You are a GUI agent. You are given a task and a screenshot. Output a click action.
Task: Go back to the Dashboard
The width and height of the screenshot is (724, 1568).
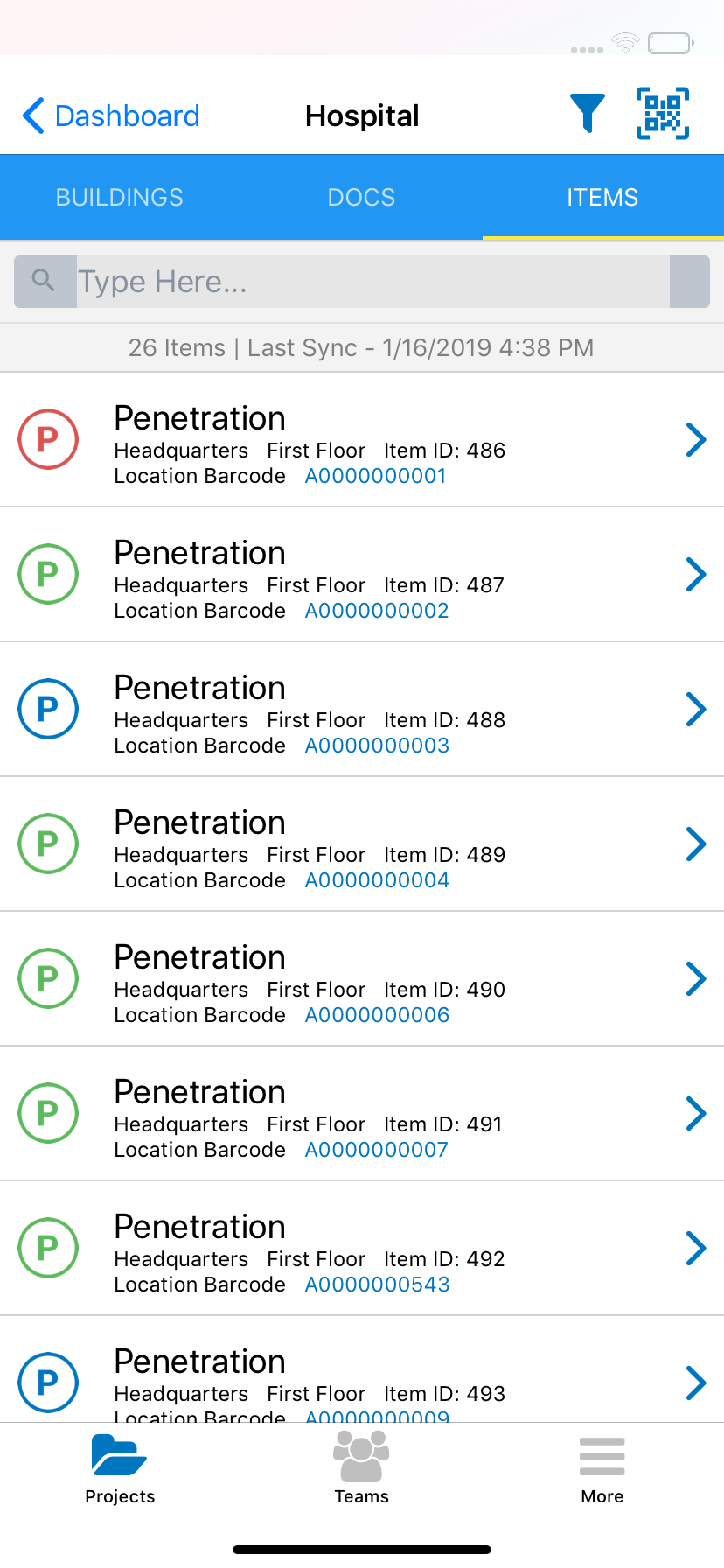[x=109, y=115]
